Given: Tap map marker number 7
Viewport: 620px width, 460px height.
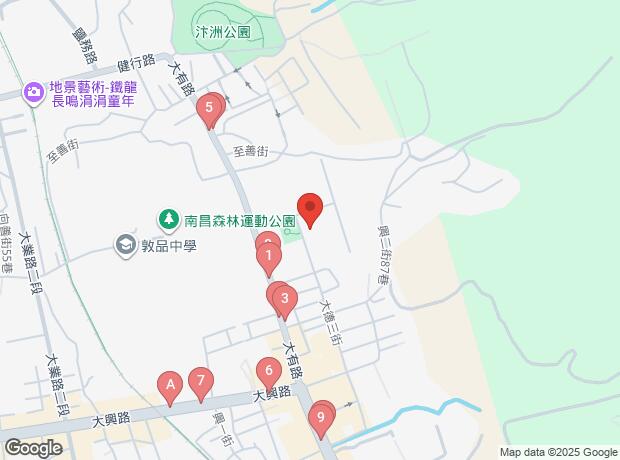Looking at the screenshot, I should 201,383.
